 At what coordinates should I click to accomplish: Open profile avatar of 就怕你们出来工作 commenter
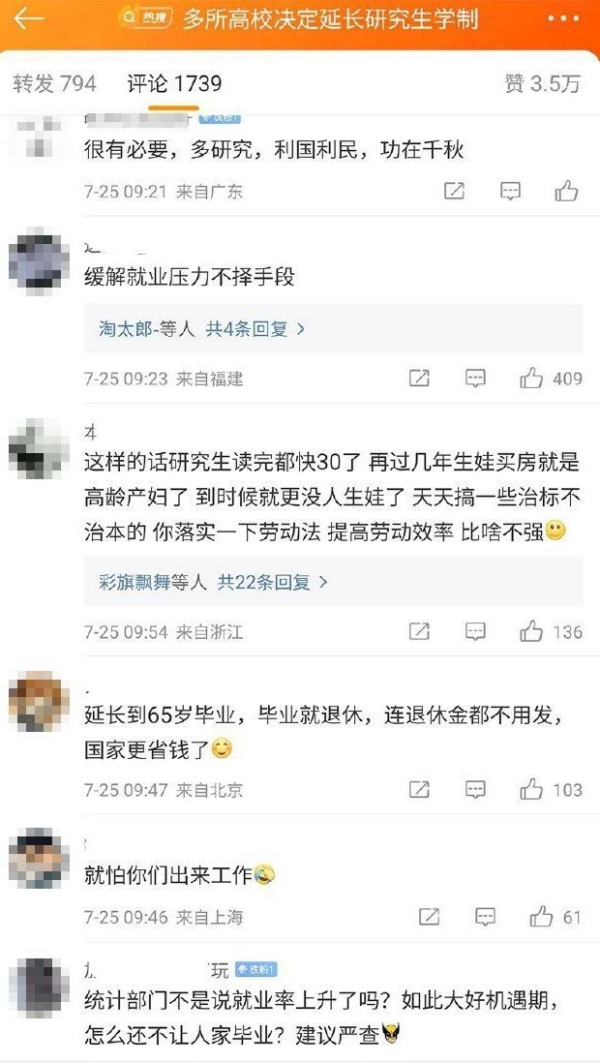tap(38, 857)
